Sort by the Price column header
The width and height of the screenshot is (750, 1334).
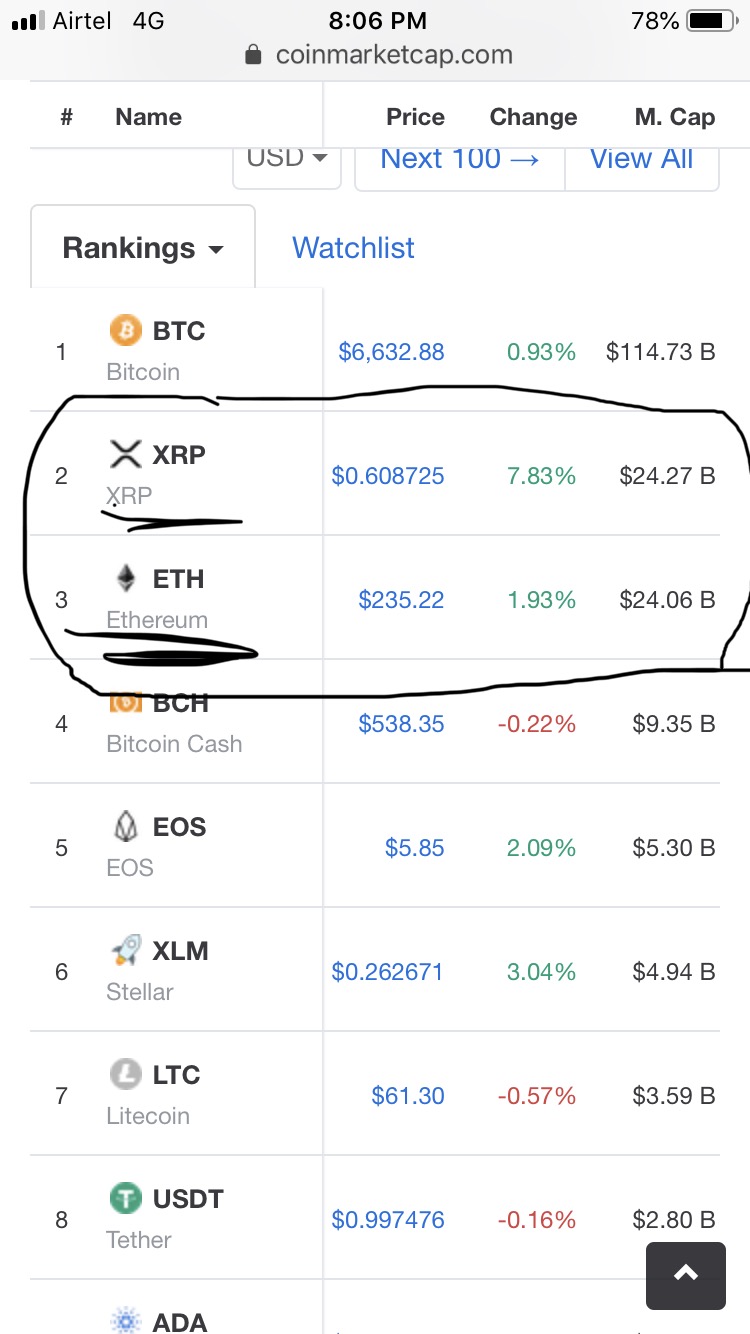pyautogui.click(x=414, y=117)
